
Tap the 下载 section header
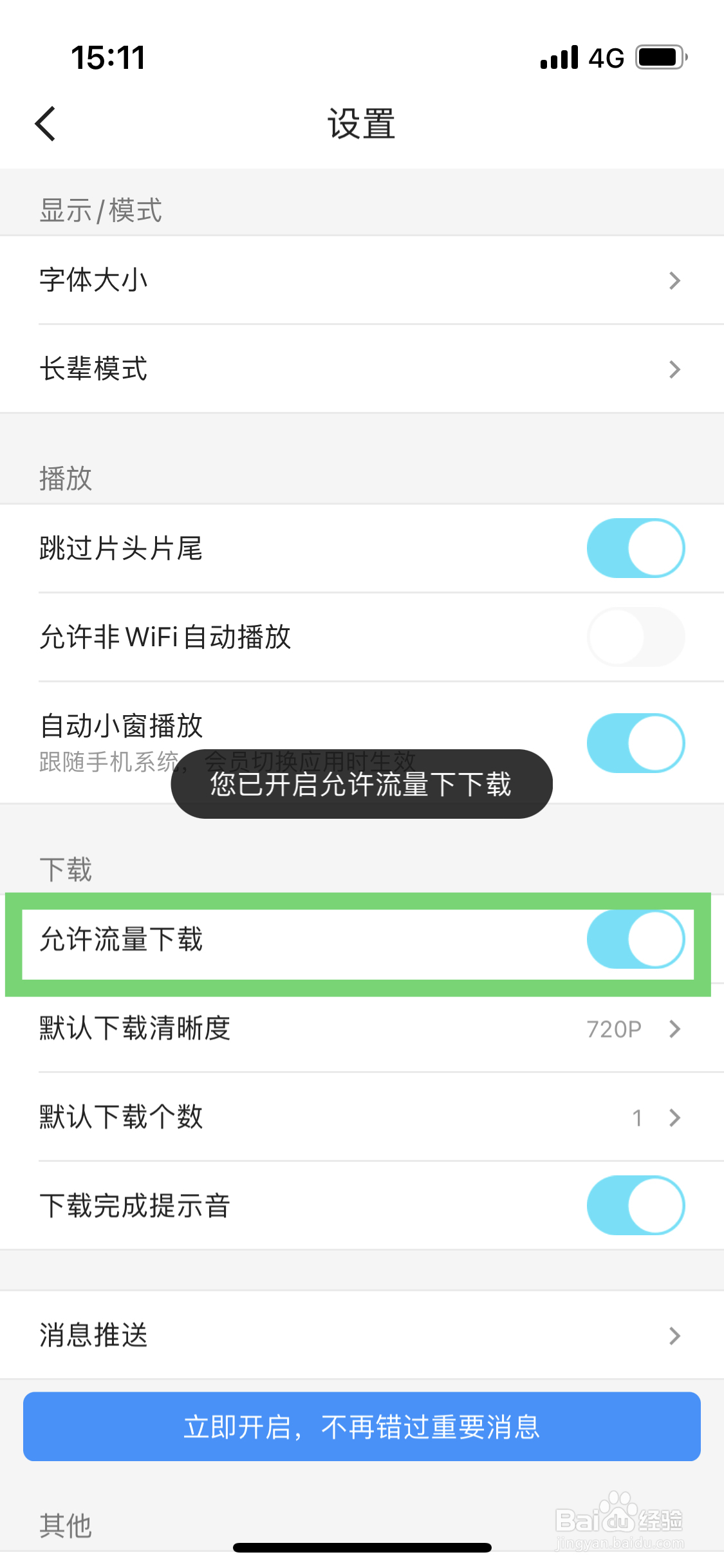pos(66,869)
